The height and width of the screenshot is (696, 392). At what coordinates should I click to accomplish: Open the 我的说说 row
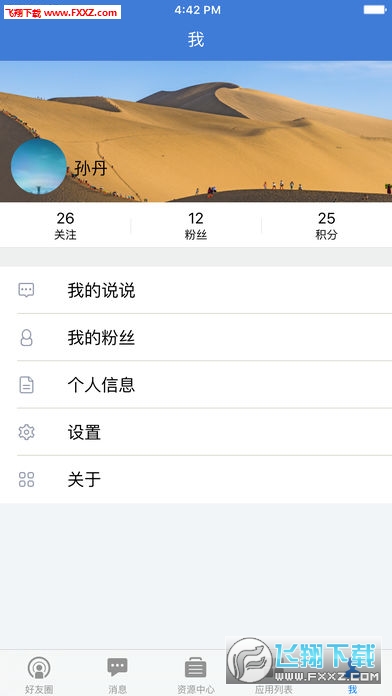[196, 290]
